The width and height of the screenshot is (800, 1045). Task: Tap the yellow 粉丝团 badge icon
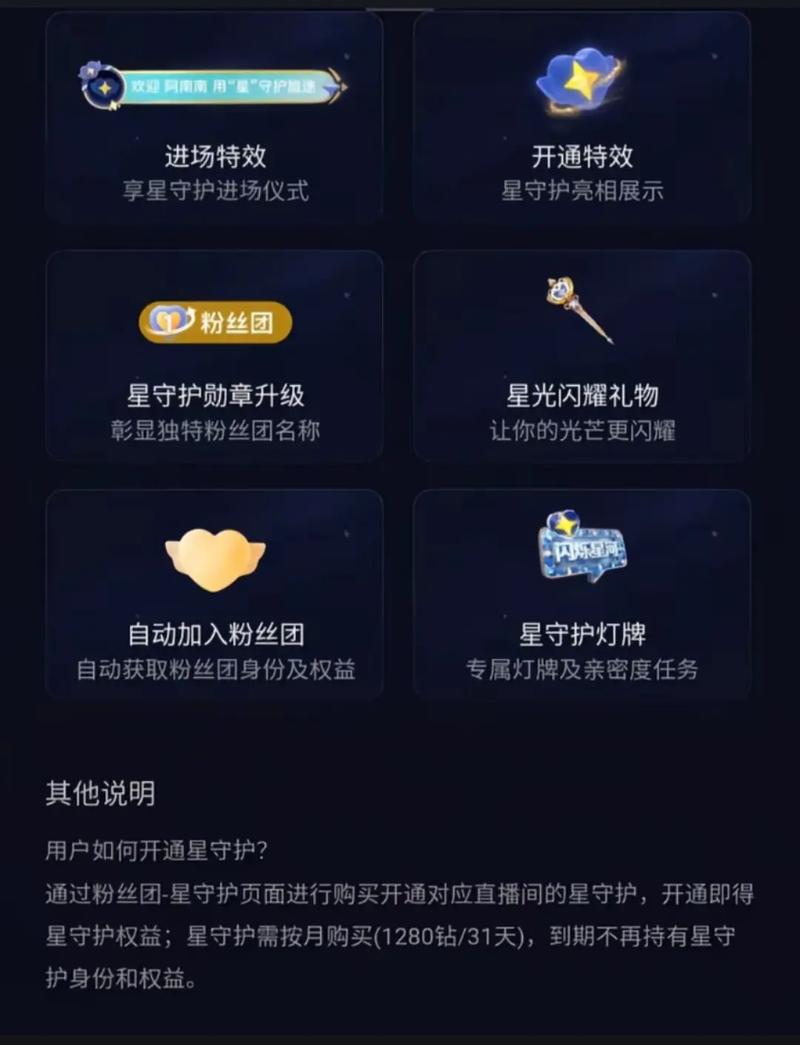[213, 322]
